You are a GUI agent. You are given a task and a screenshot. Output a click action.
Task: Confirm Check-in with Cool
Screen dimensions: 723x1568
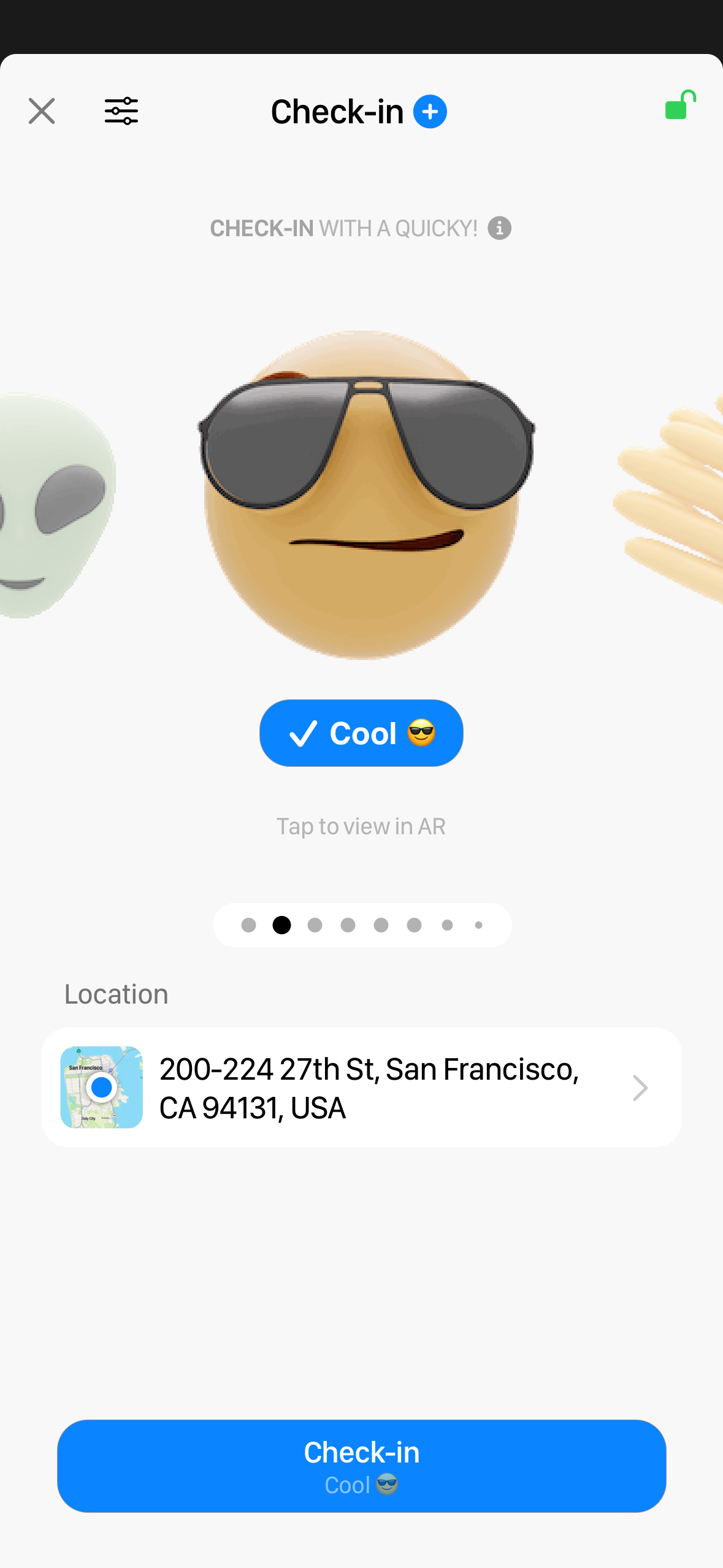(x=361, y=1466)
